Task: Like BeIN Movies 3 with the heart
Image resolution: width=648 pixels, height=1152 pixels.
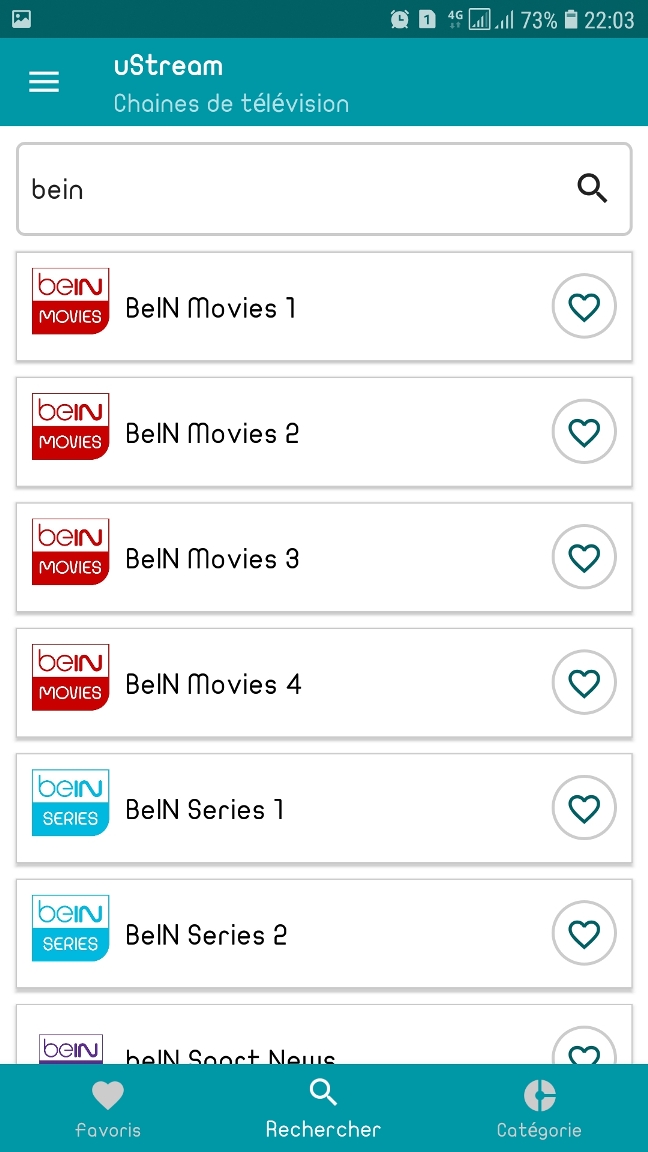Action: [584, 558]
